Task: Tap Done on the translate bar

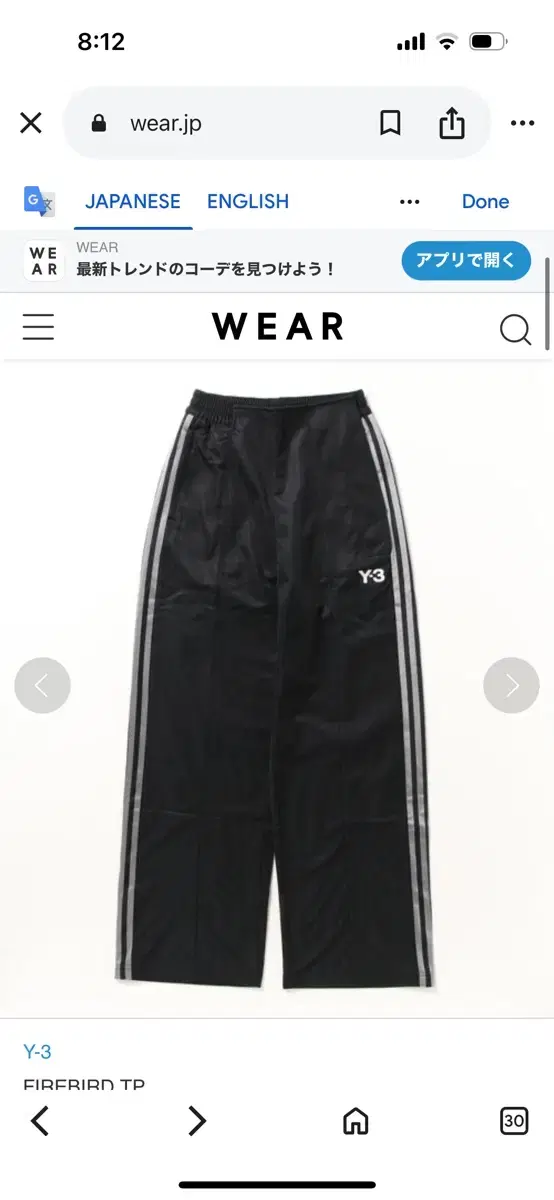Action: coord(486,201)
